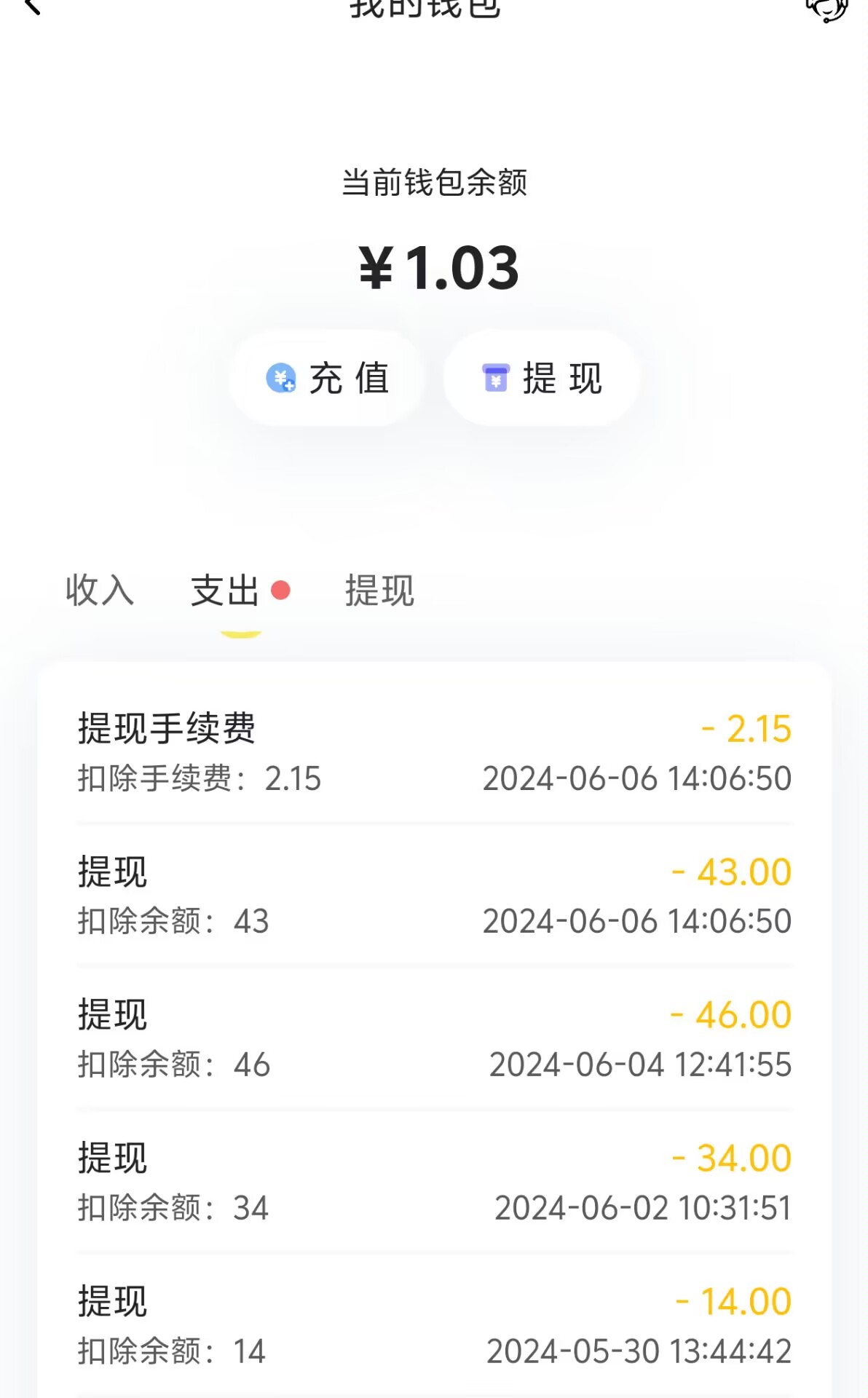Switch to the 提现 records tab
The height and width of the screenshot is (1398, 868).
(x=379, y=590)
